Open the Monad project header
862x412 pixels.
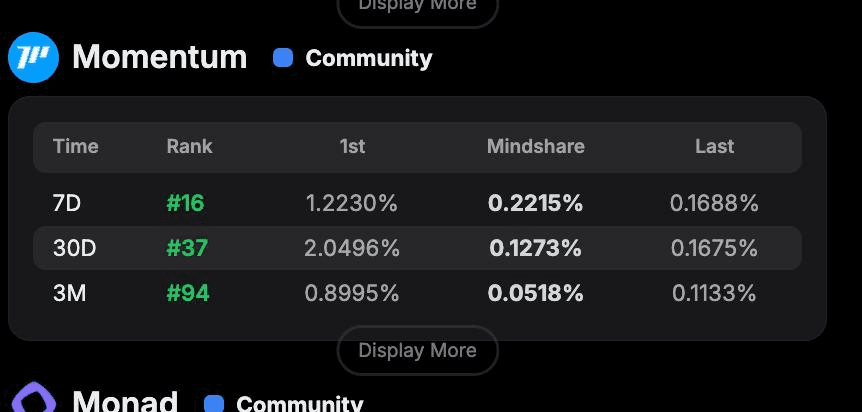click(x=125, y=401)
